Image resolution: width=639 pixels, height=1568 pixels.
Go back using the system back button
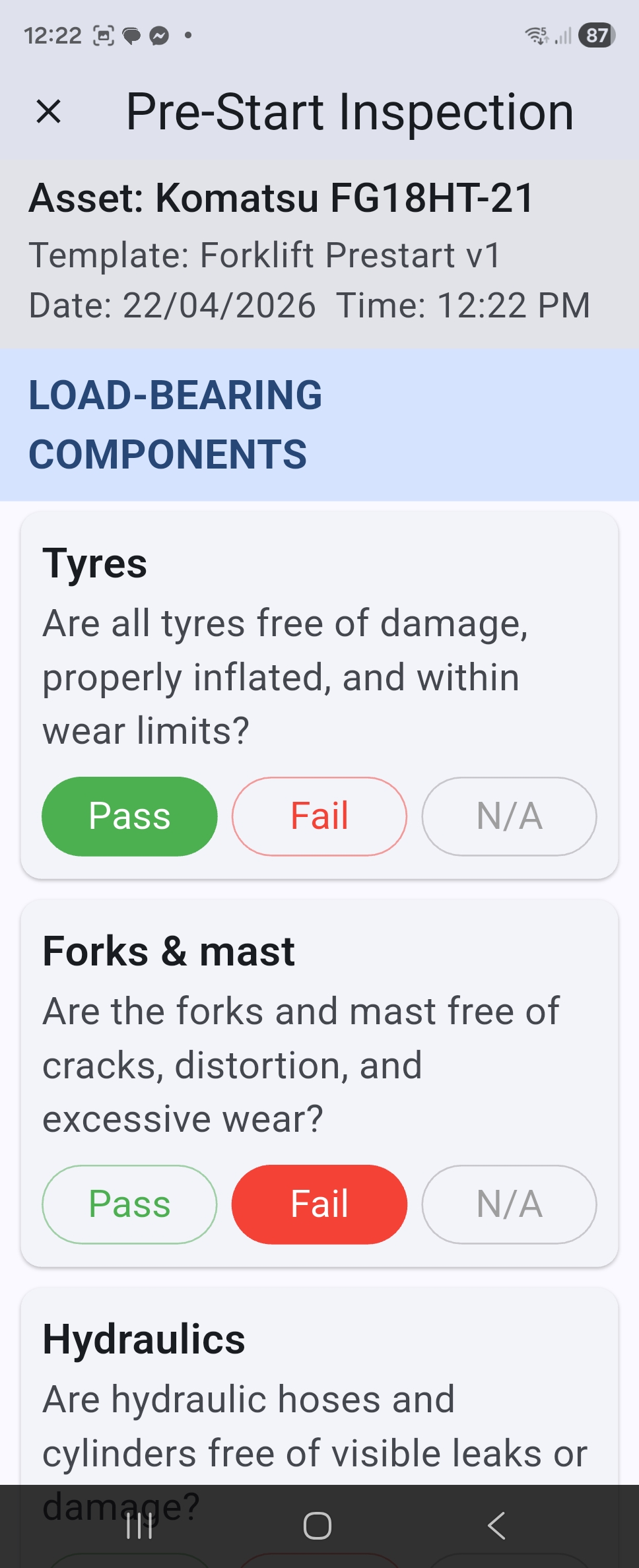(x=496, y=1526)
